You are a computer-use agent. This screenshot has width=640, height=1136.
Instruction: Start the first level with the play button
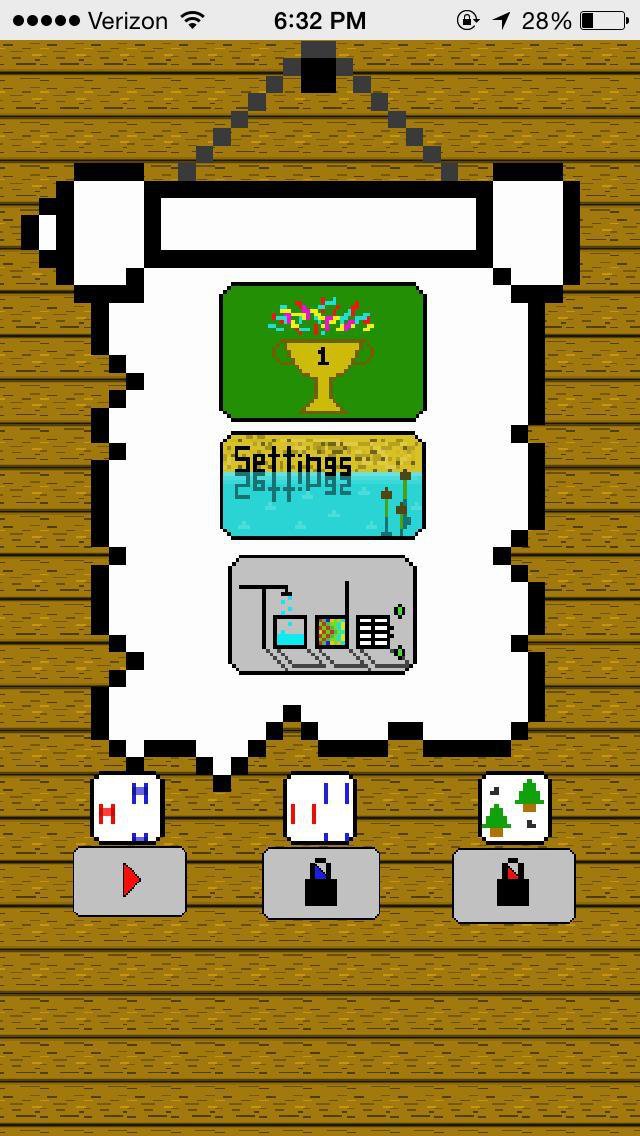pos(130,881)
